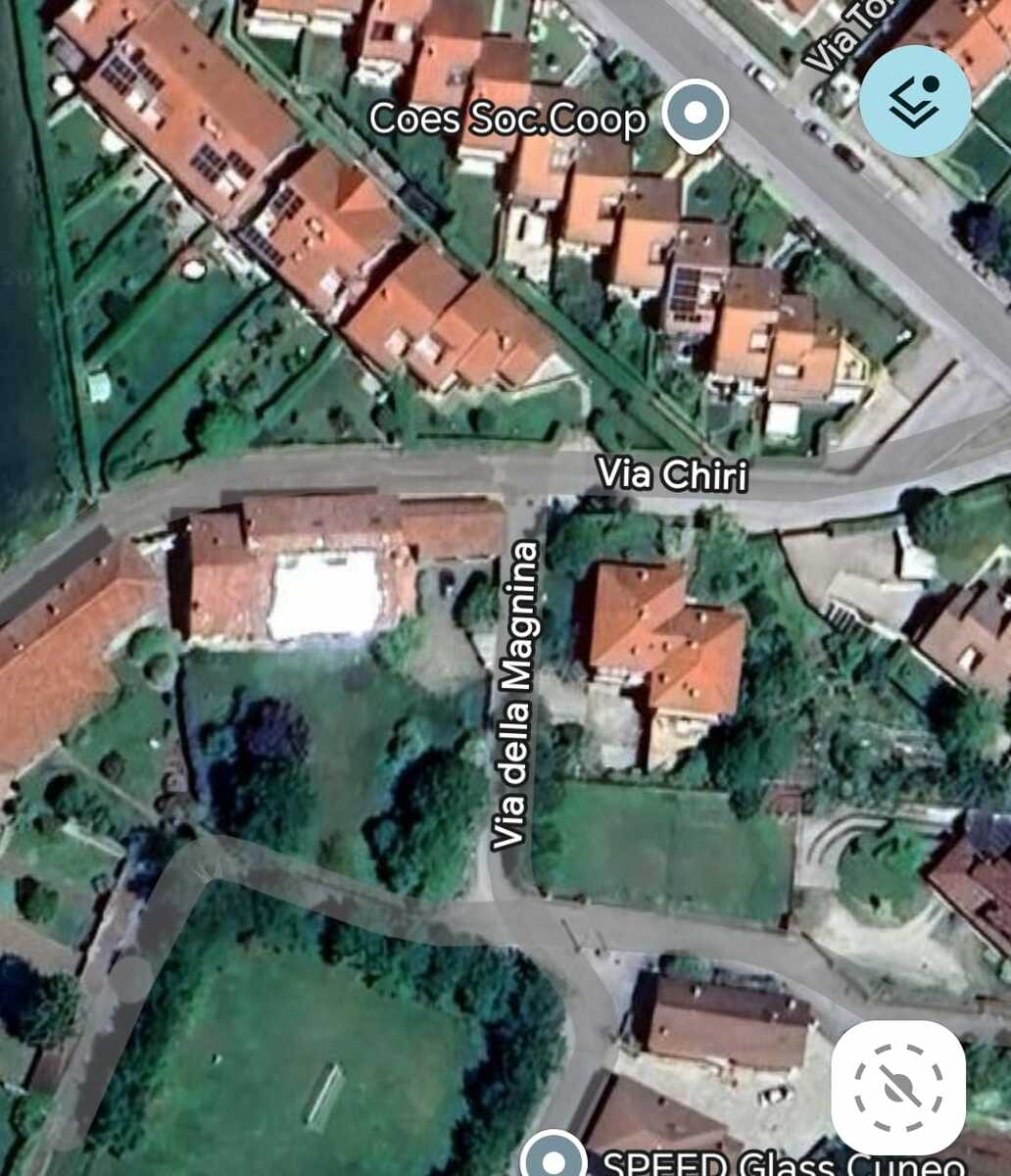Select the Coes Soc.Coop place marker
The image size is (1011, 1176).
pyautogui.click(x=696, y=116)
